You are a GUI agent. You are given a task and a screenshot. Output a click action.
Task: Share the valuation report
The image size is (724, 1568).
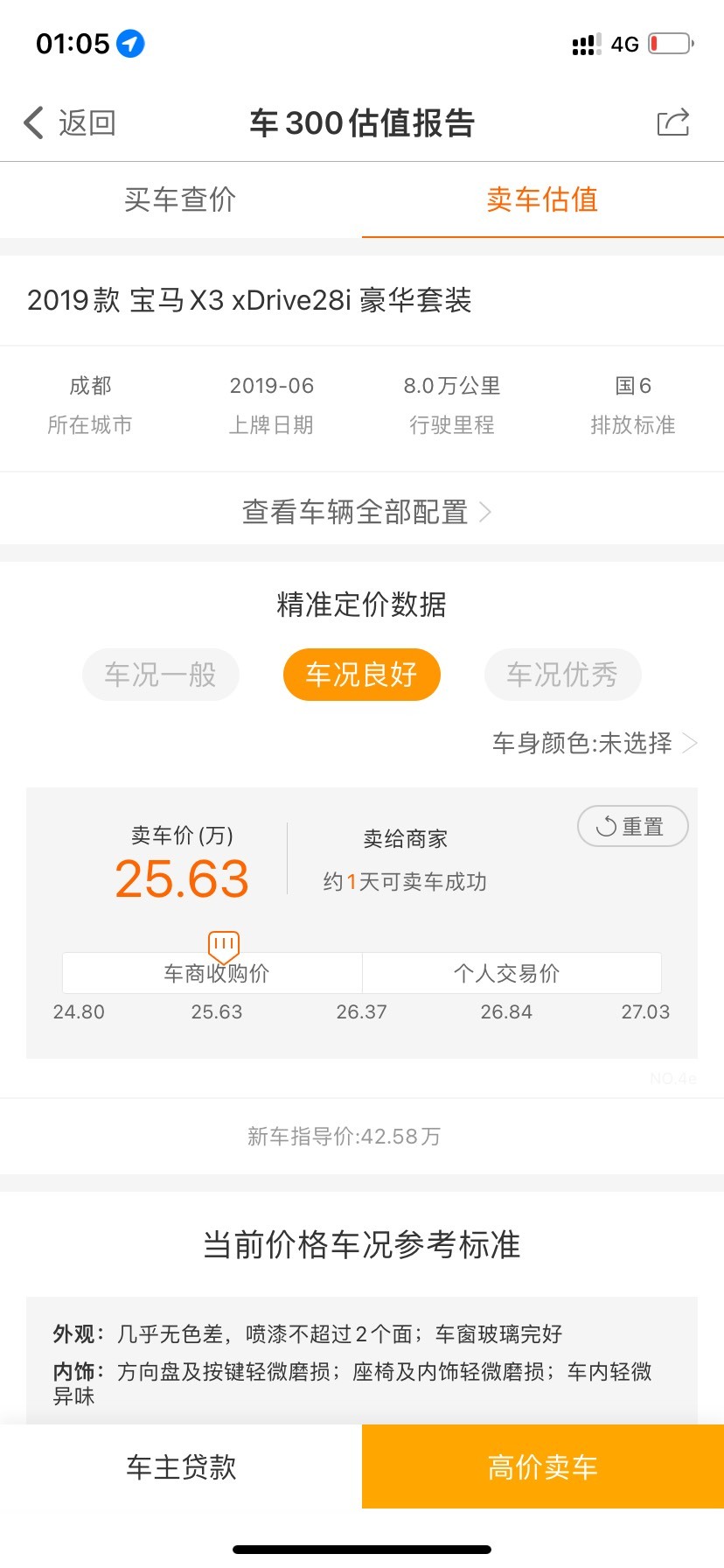(673, 122)
